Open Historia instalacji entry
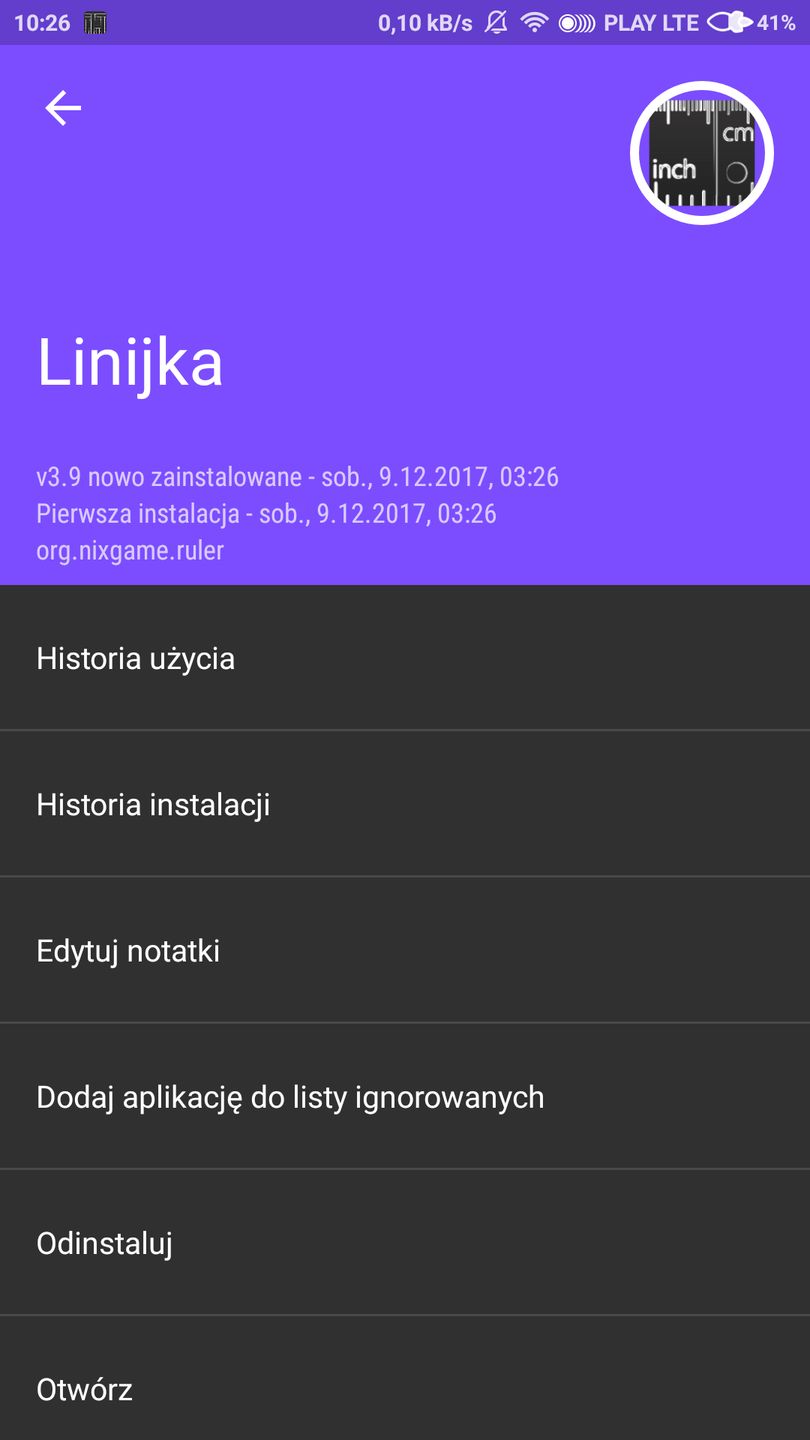Screen dimensions: 810x1440 [x=154, y=804]
